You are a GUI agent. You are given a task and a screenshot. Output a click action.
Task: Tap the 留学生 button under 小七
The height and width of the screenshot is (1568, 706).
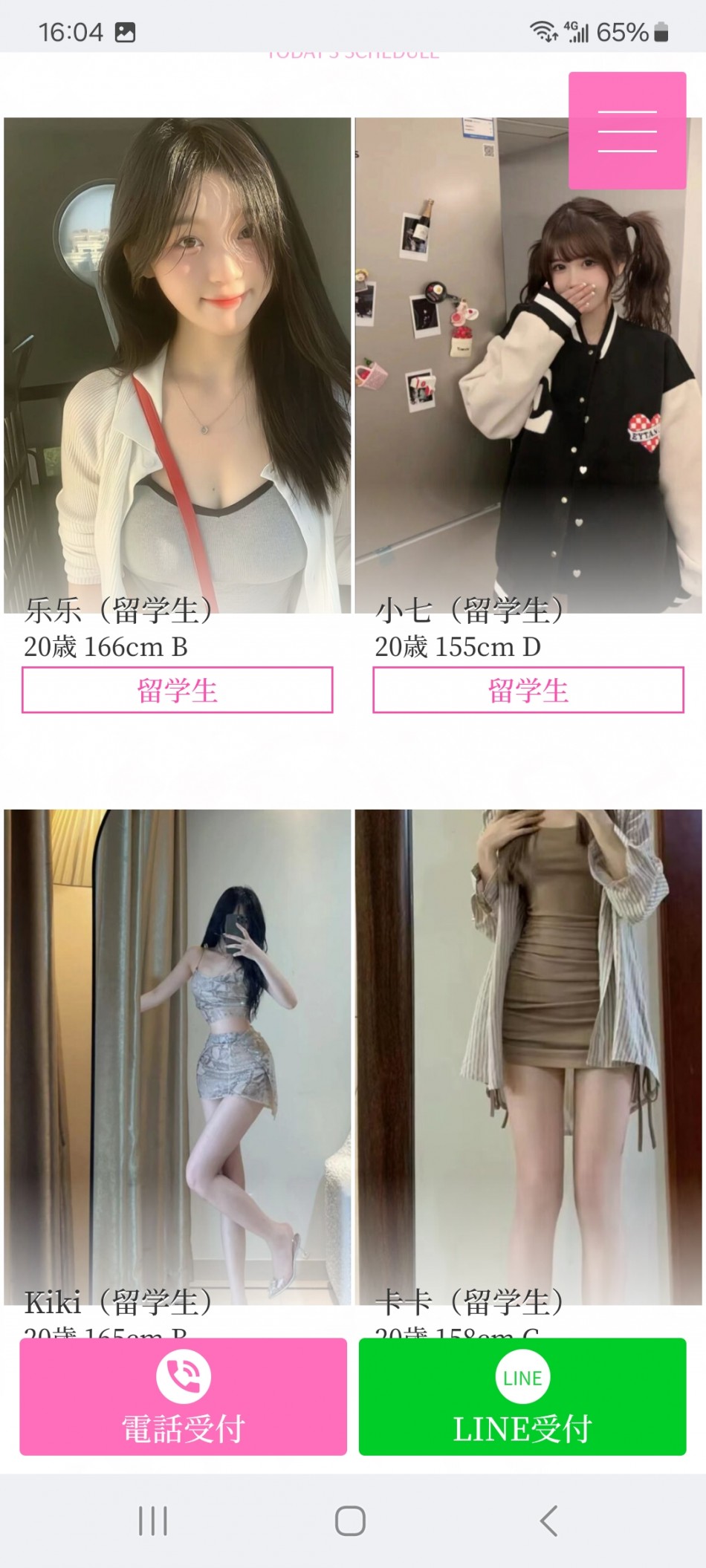528,690
